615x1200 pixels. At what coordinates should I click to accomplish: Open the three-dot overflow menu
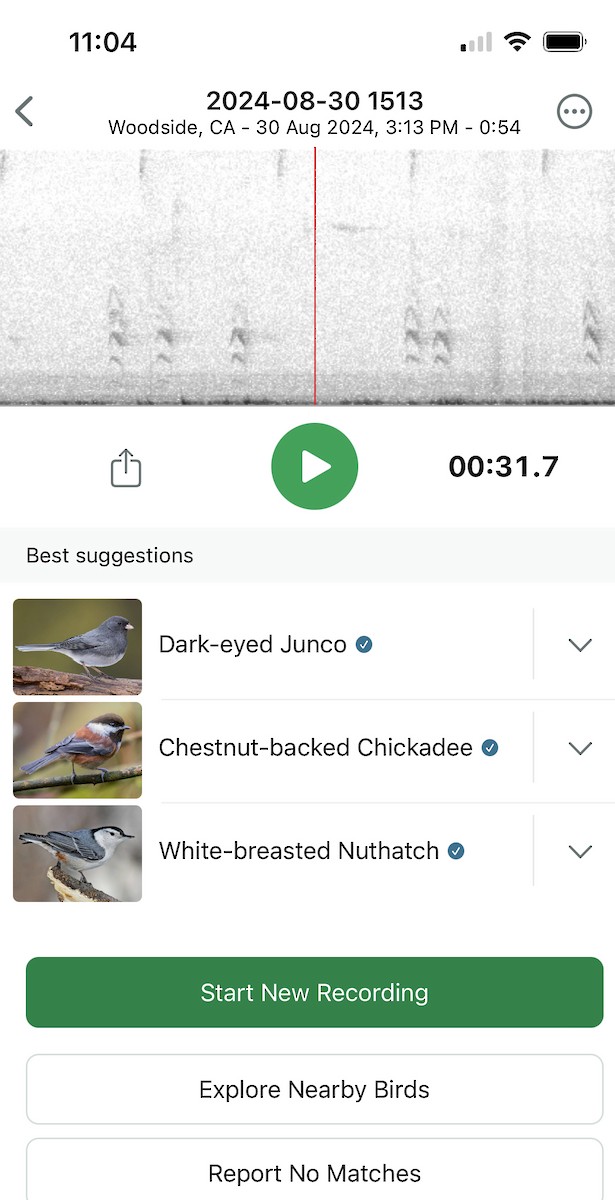click(574, 111)
